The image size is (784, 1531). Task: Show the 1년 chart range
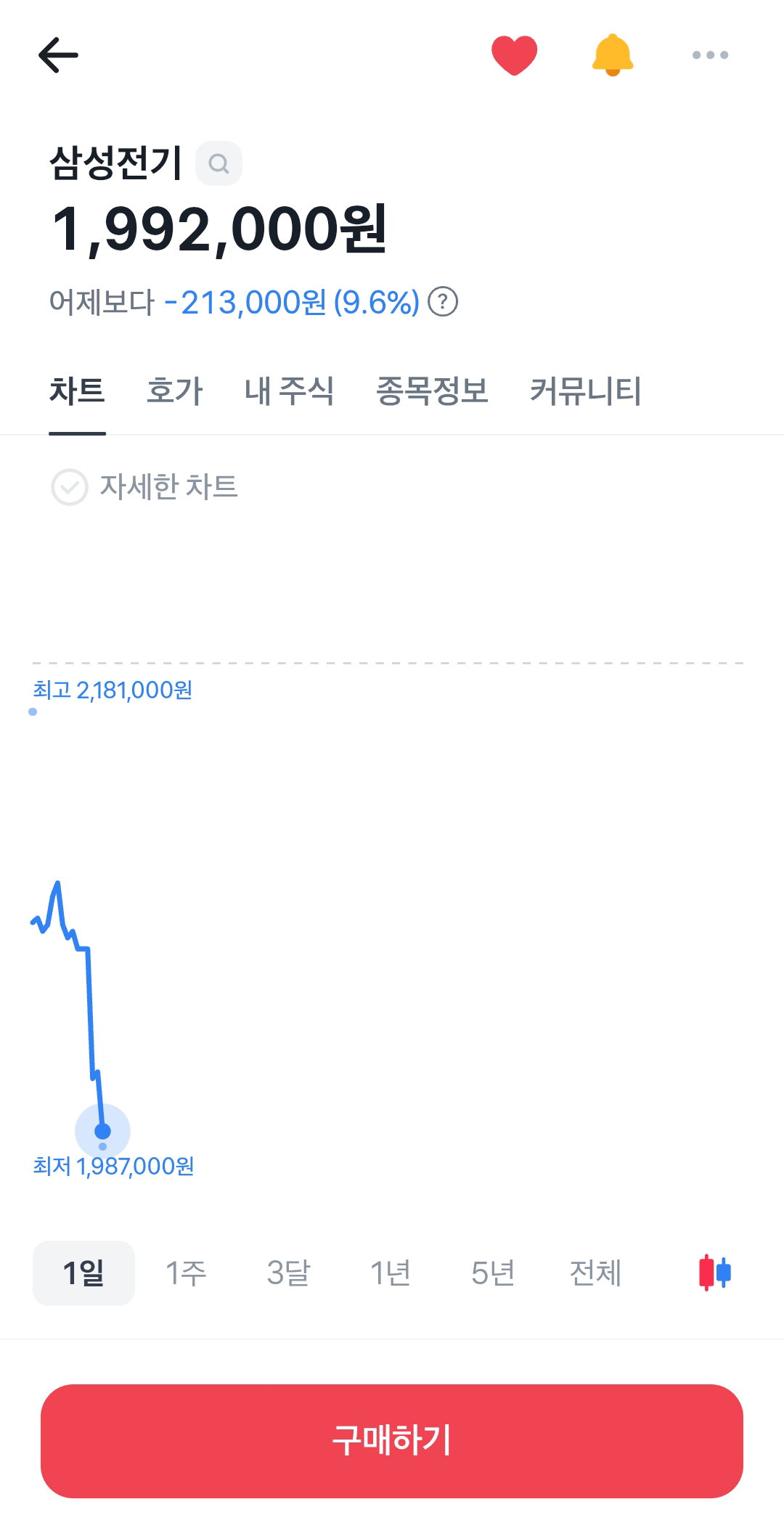tap(391, 1273)
